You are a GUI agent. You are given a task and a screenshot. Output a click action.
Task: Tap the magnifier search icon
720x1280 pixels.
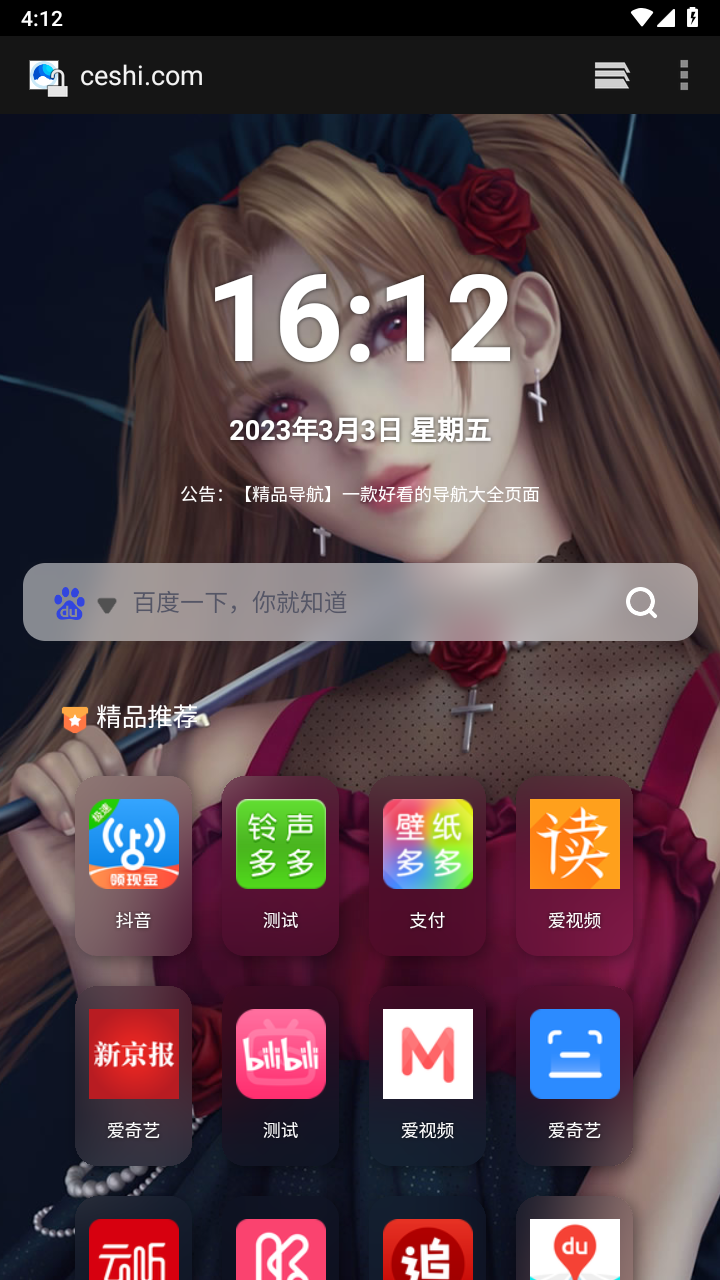pyautogui.click(x=642, y=602)
